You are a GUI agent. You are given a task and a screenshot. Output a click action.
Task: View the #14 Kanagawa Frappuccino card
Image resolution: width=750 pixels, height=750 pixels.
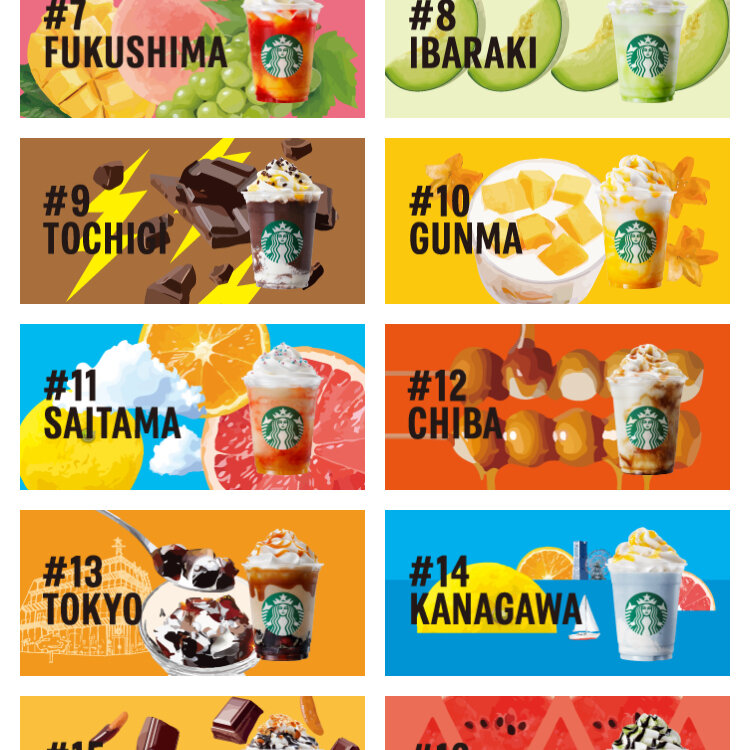click(557, 593)
